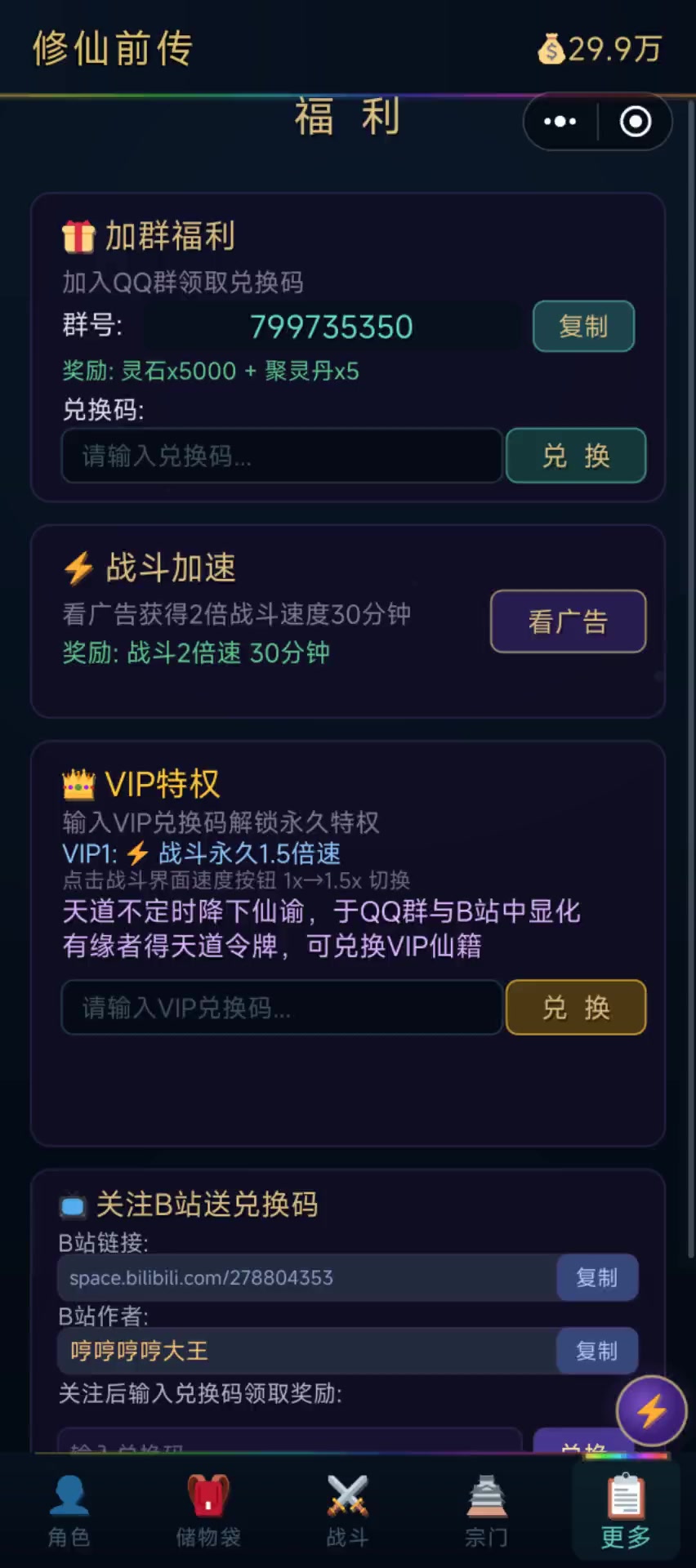The image size is (696, 1568).
Task: Redeem the VIP code
Action: pyautogui.click(x=576, y=1008)
